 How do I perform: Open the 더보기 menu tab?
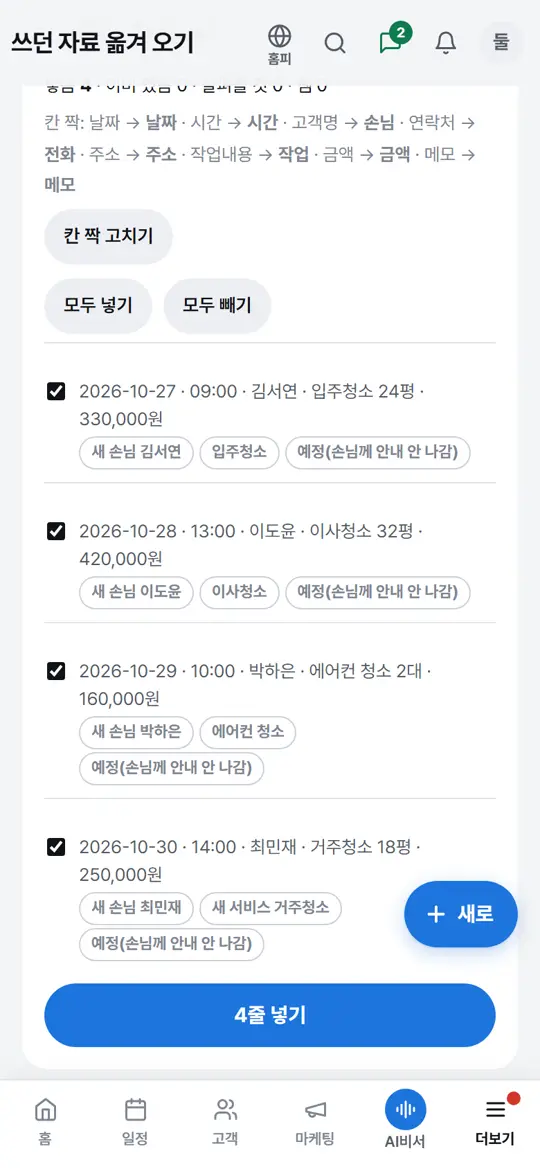(x=495, y=1121)
